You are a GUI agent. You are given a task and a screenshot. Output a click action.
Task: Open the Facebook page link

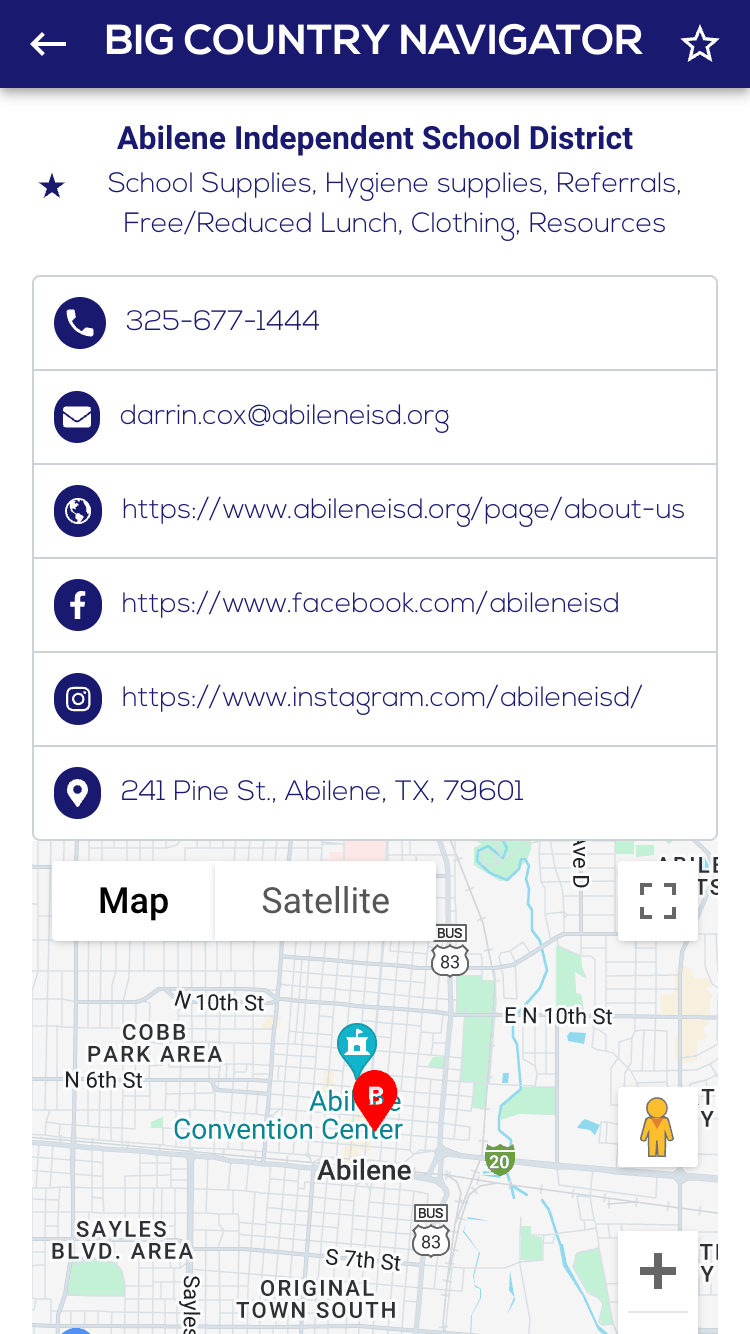(x=370, y=604)
